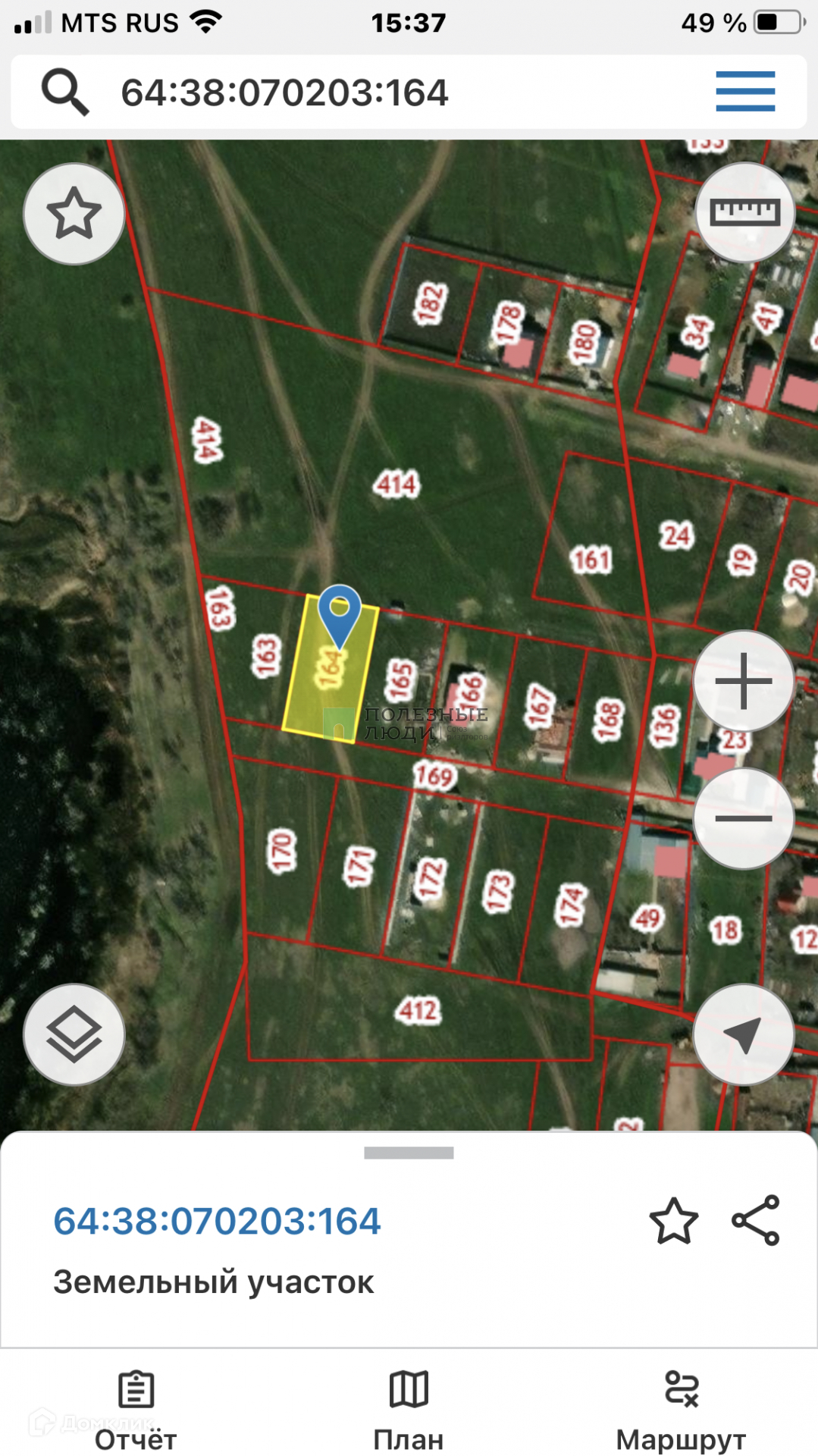Zoom in the map with plus button
The height and width of the screenshot is (1456, 818).
tap(743, 681)
